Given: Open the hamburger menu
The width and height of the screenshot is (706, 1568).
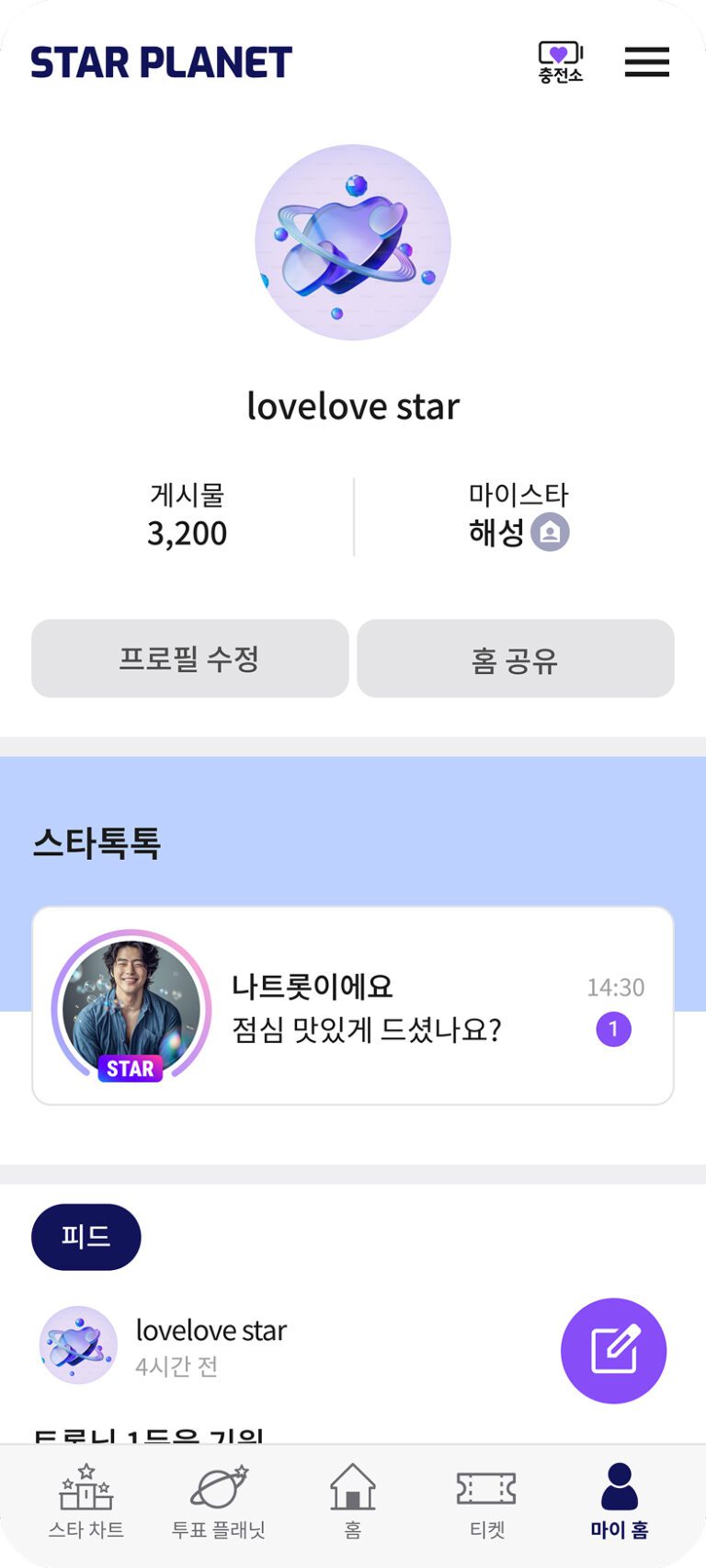Looking at the screenshot, I should coord(646,62).
